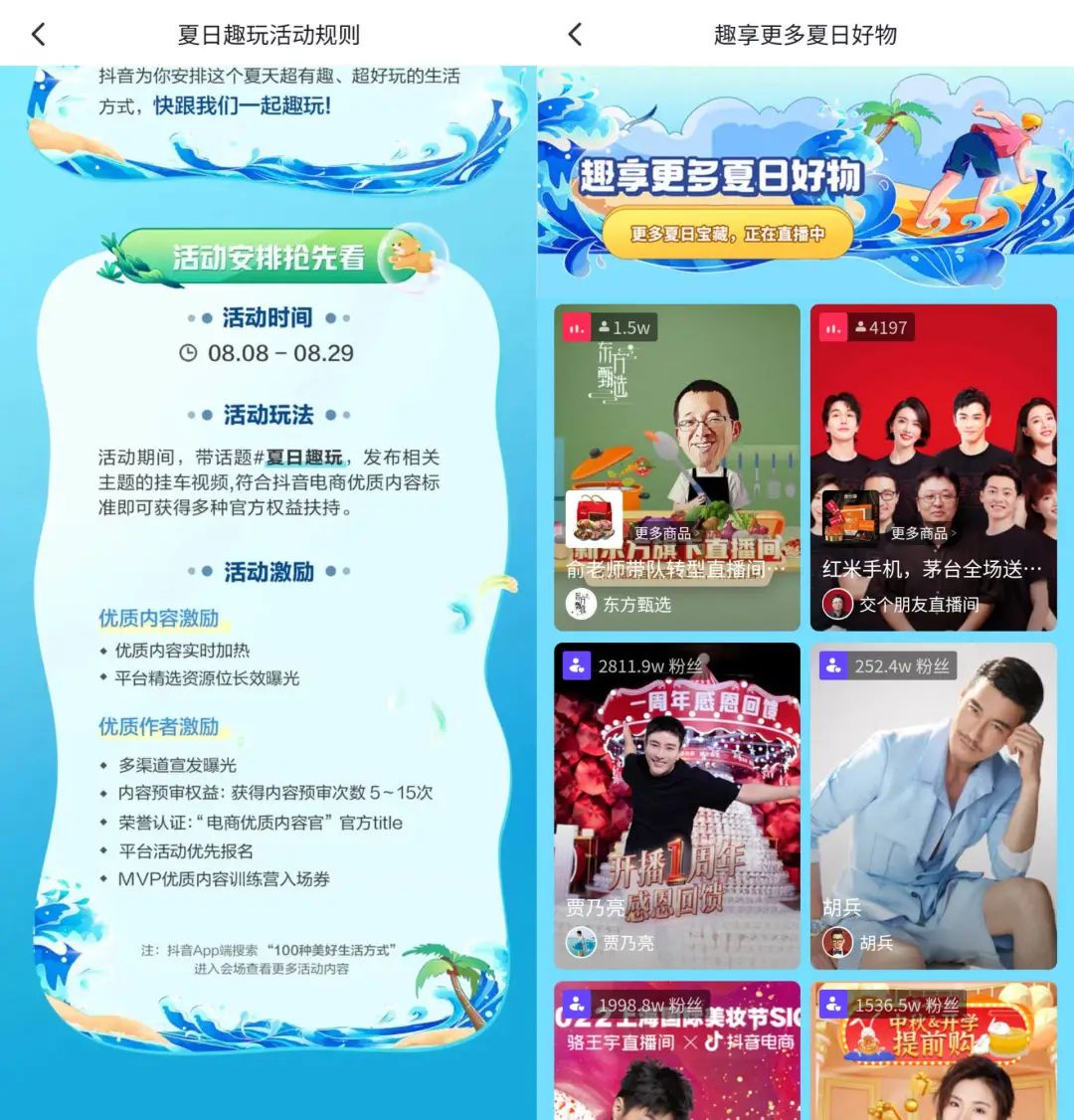Open the 中秋&开学提前购 live card
The width and height of the screenshot is (1074, 1120).
933,1054
